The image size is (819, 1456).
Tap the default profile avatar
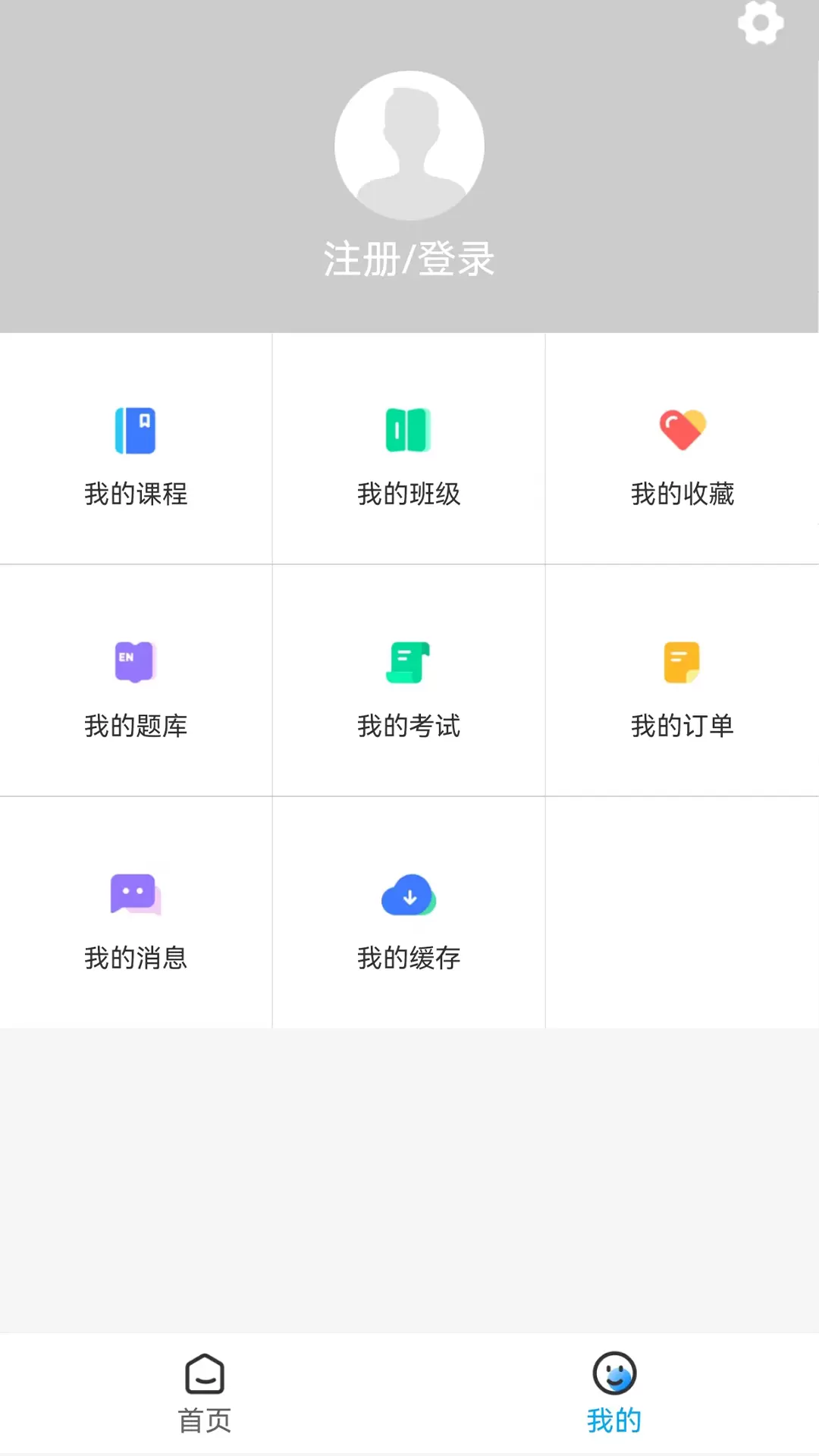tap(409, 146)
